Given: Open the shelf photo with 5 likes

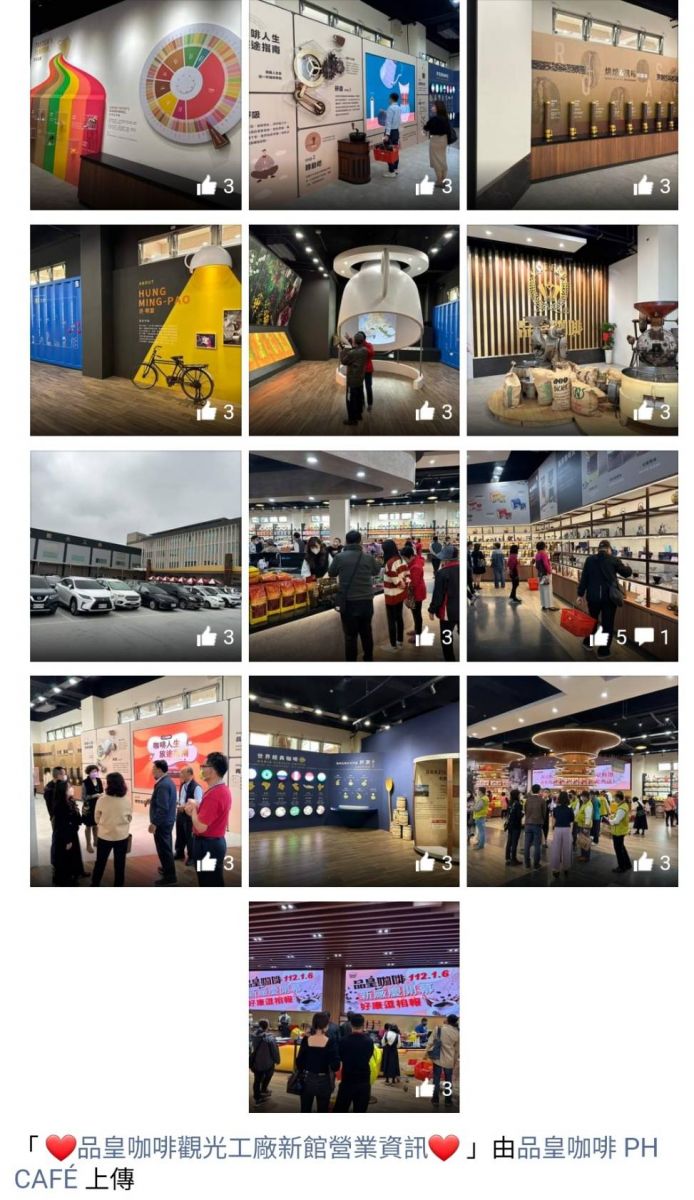Looking at the screenshot, I should coord(572,555).
